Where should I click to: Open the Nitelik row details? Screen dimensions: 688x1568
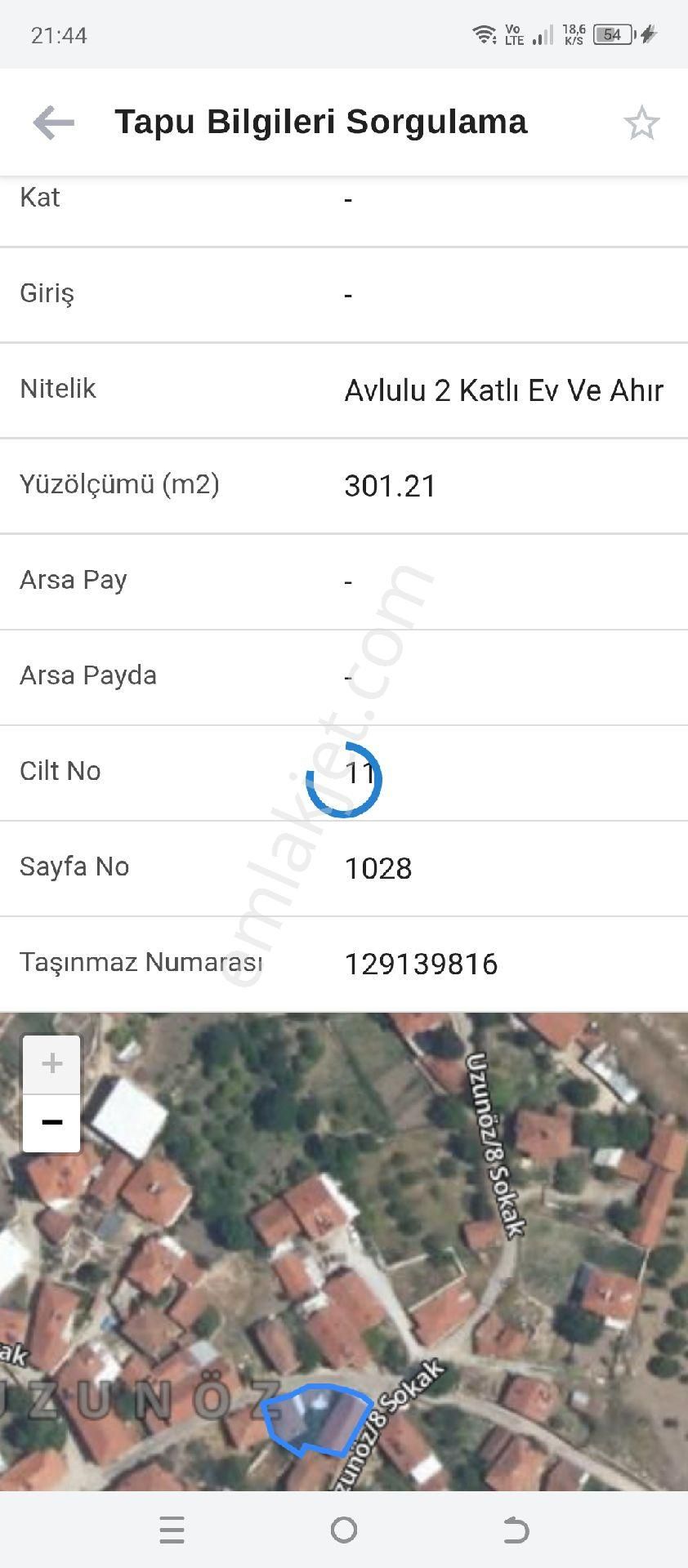344,390
